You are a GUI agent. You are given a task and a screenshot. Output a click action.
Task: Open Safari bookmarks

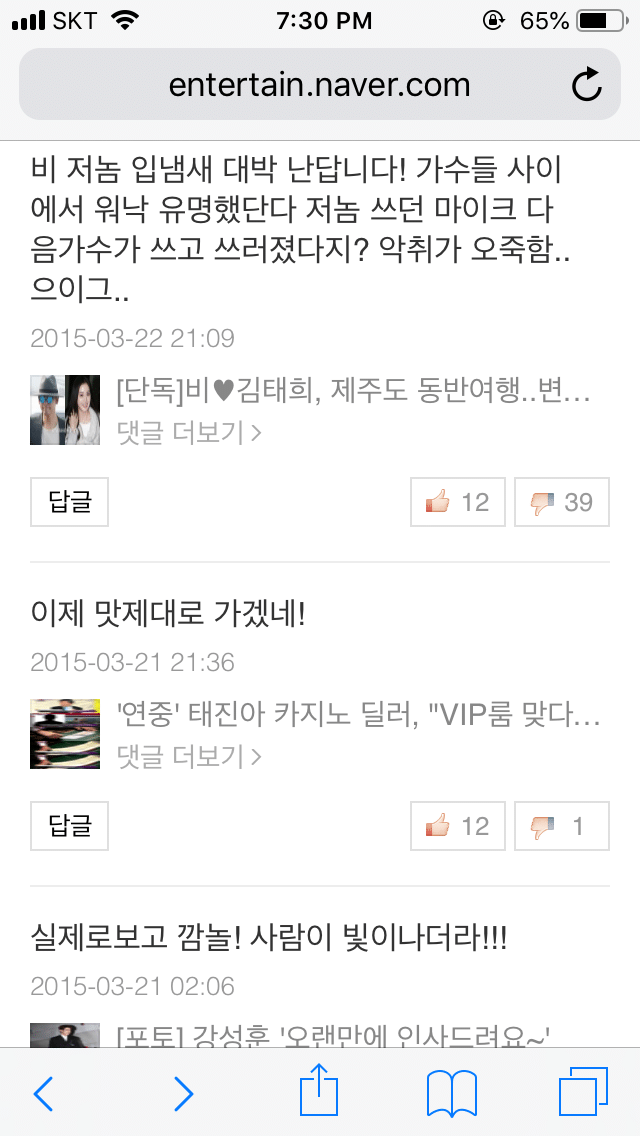[452, 1093]
